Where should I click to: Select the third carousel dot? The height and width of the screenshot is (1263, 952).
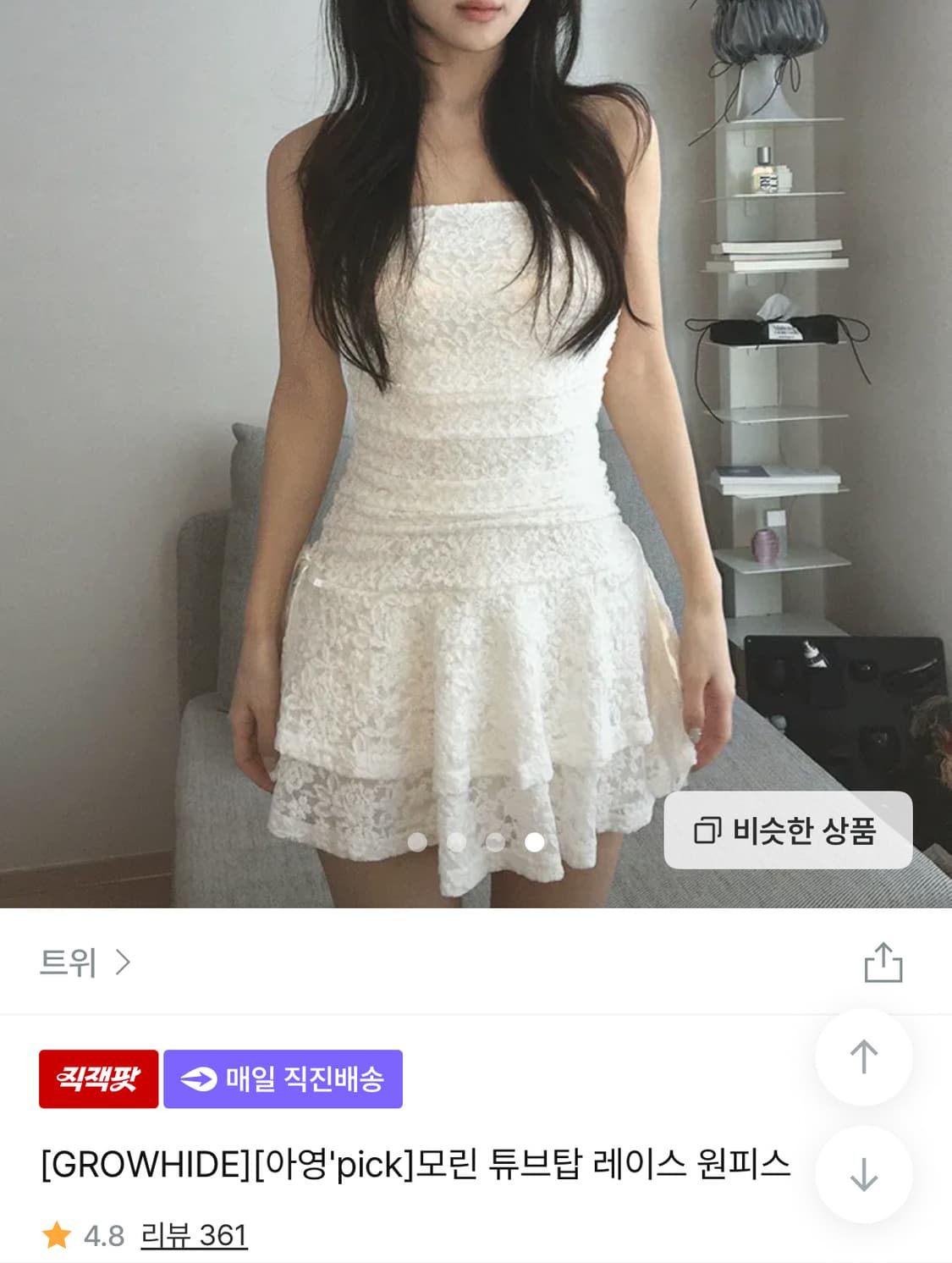pos(496,843)
